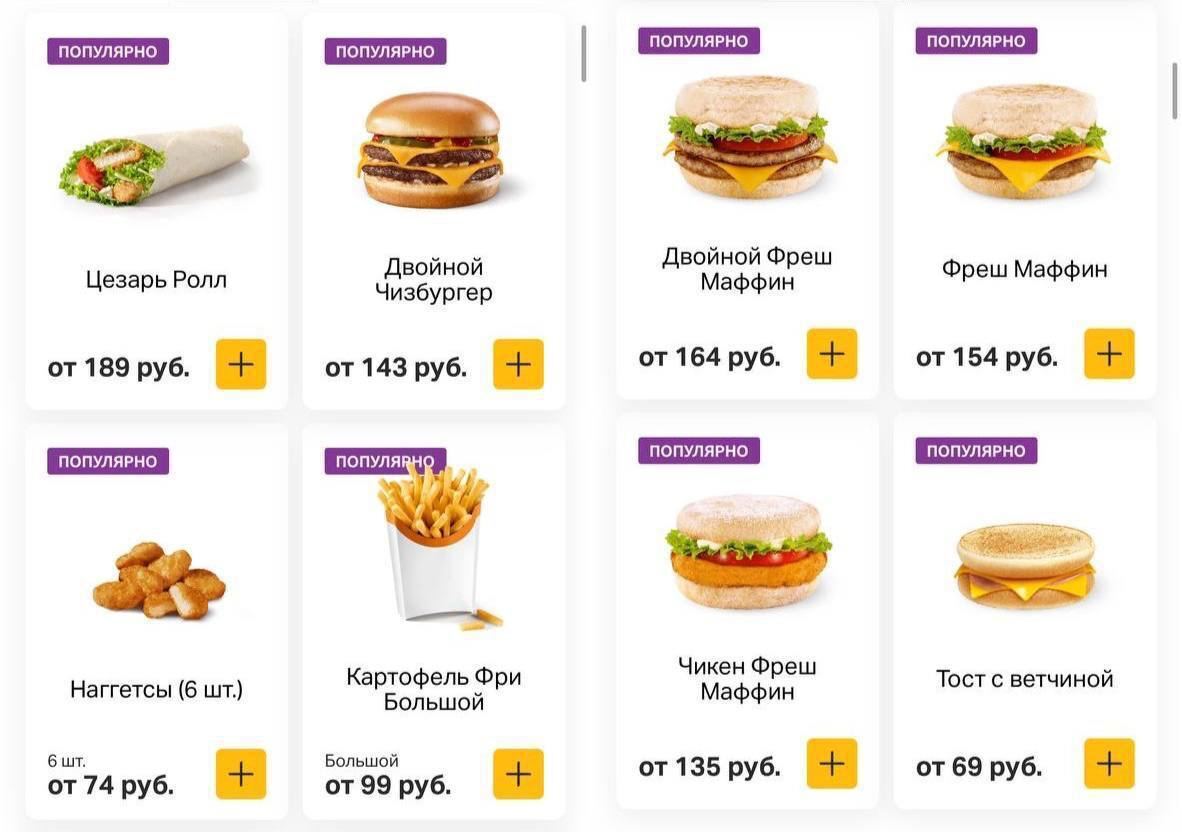Open the Цезарь Ролл product card

156,200
